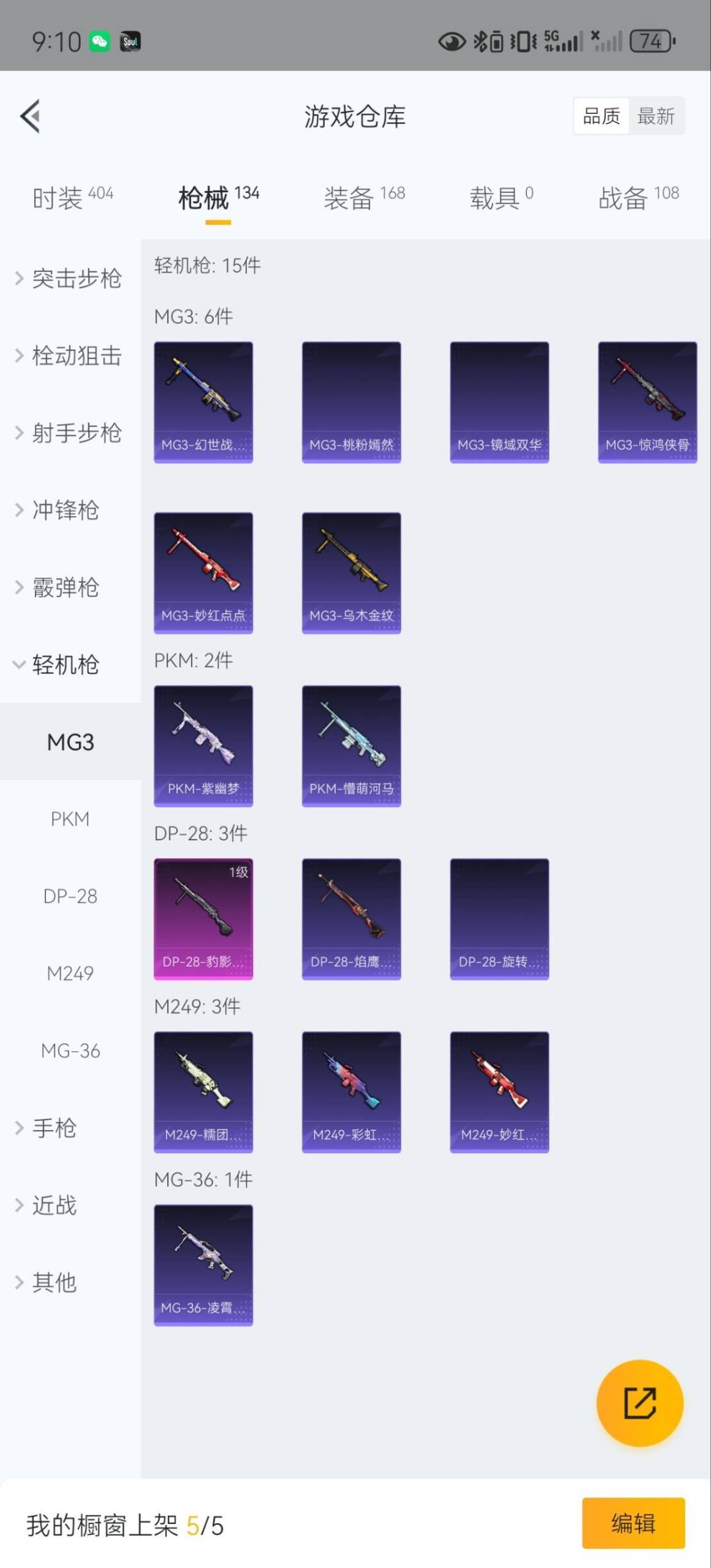Switch sorting to 最新
Screen dimensions: 711x1568
[656, 115]
